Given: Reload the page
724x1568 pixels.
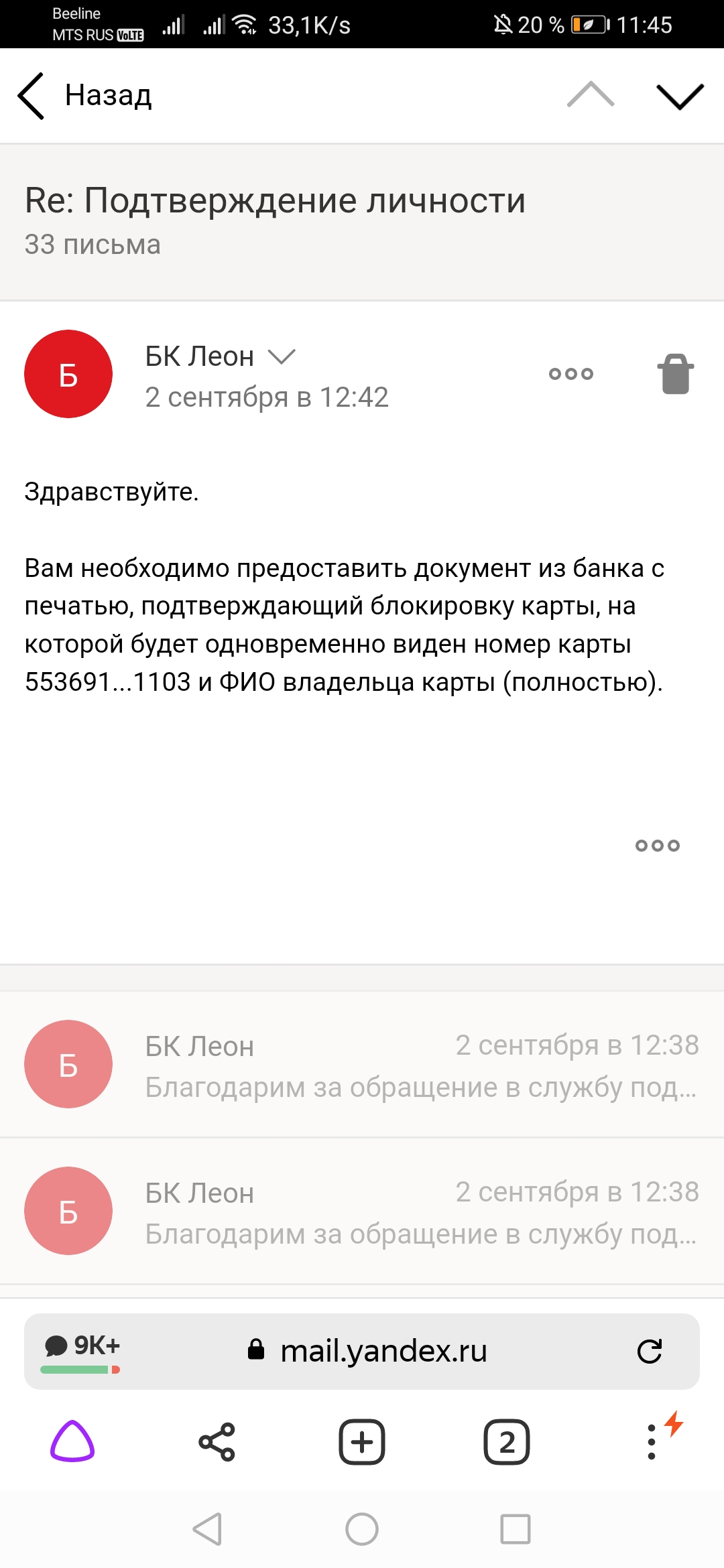Looking at the screenshot, I should click(650, 1352).
